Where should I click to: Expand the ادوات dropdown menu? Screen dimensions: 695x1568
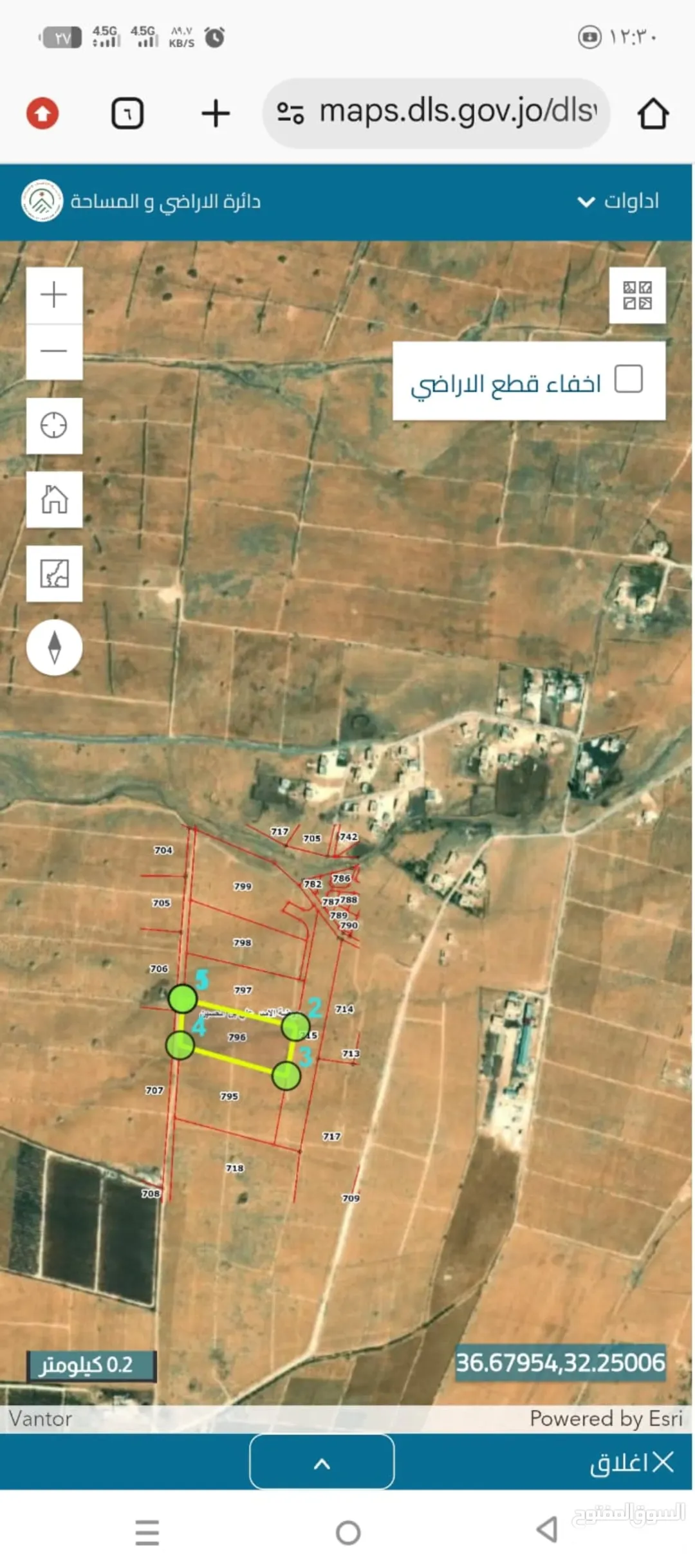tap(618, 201)
